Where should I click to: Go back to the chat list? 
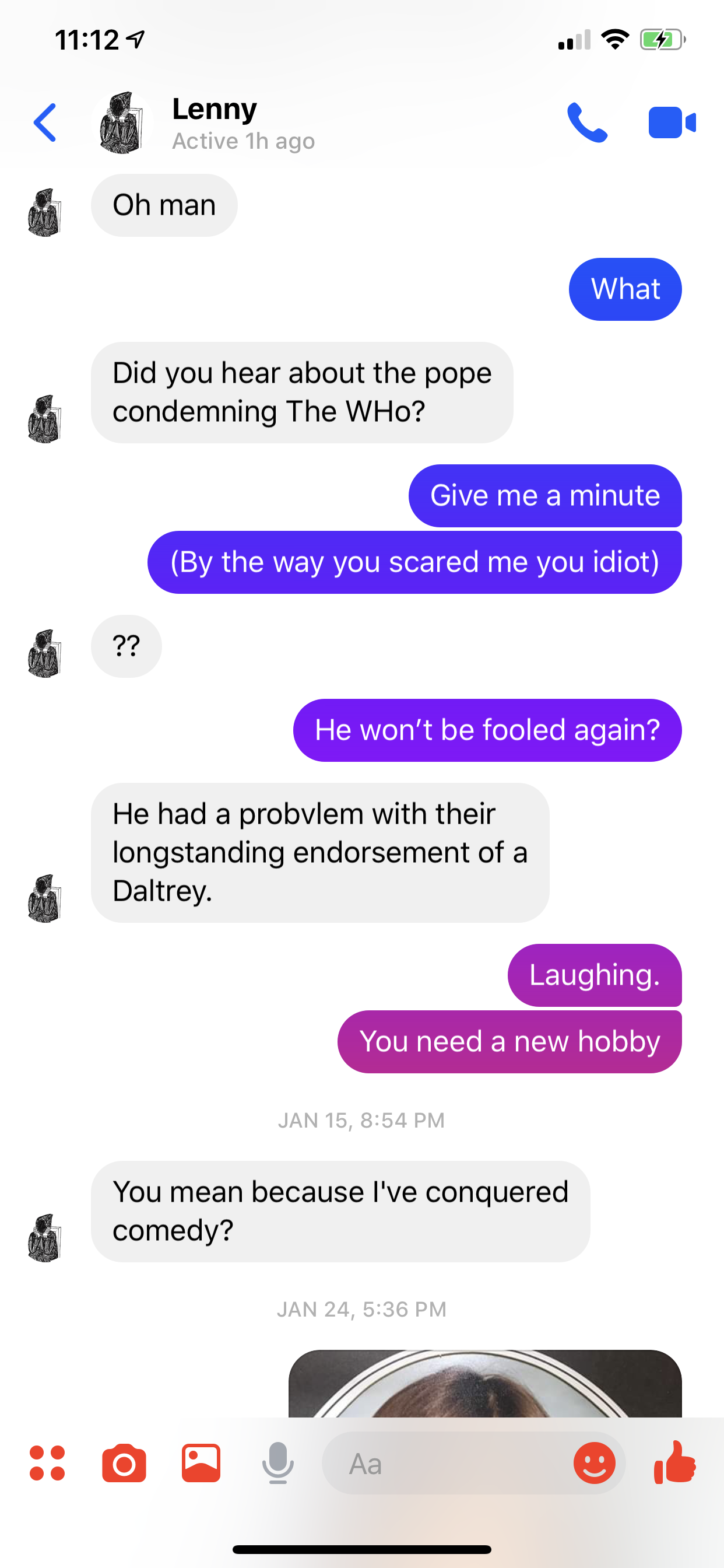click(x=45, y=123)
